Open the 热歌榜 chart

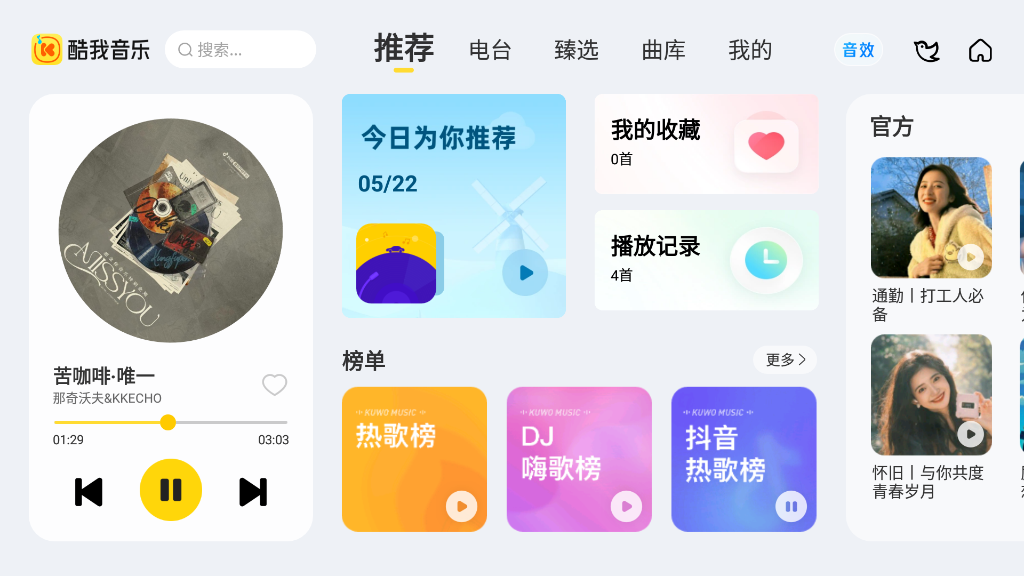pos(414,458)
